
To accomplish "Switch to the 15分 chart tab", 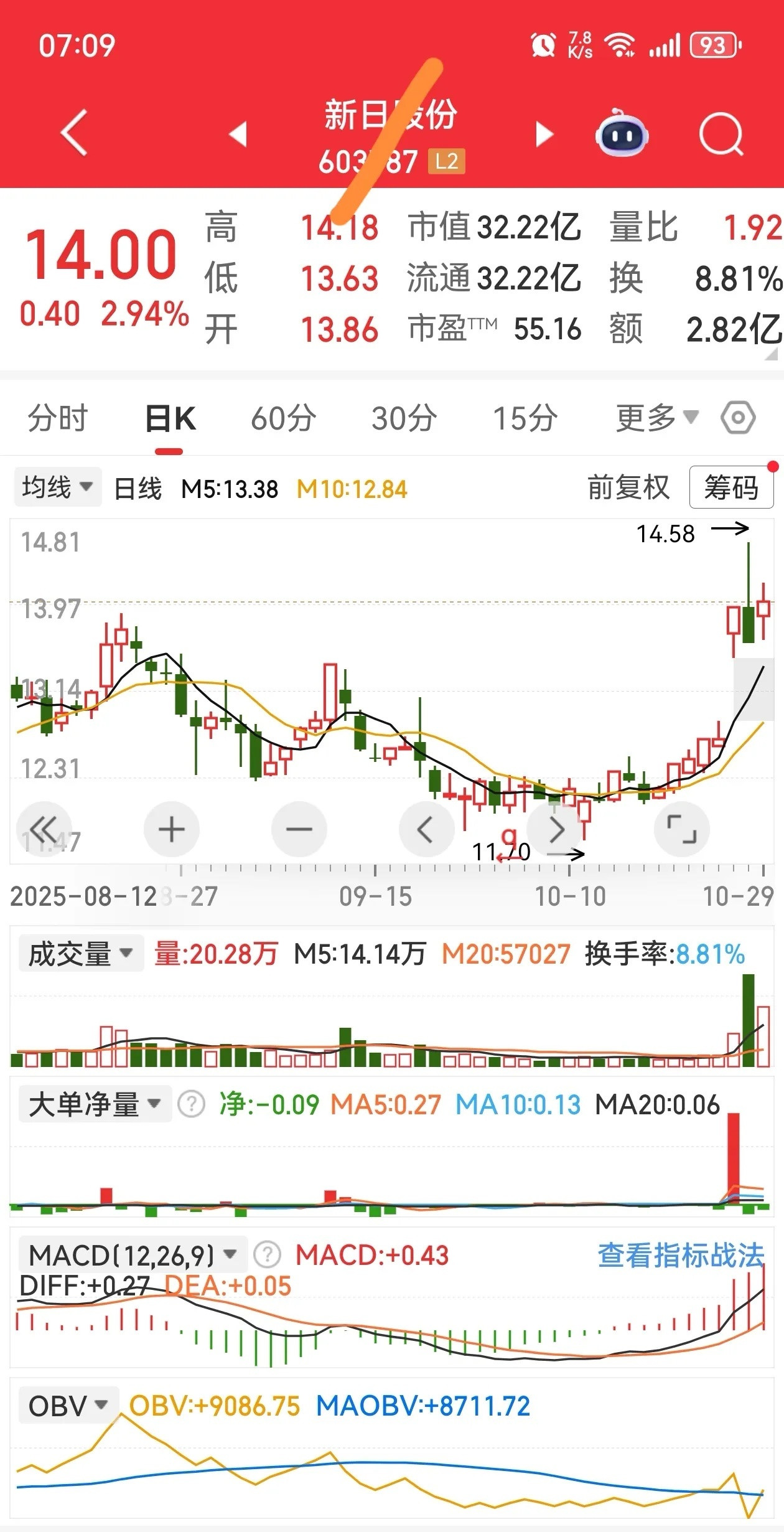I will 526,418.
